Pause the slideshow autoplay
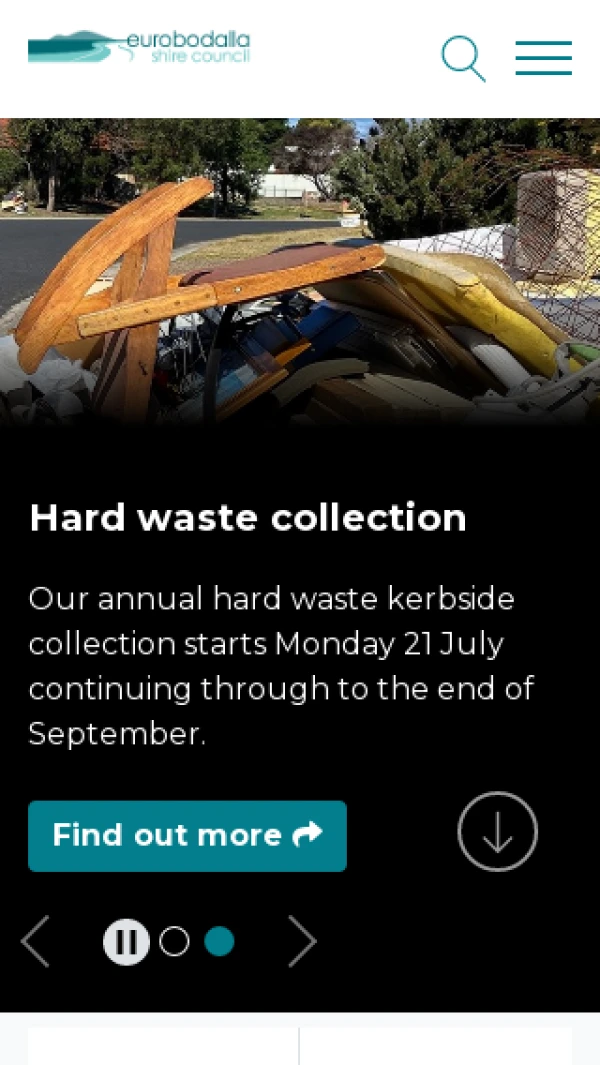Screen dimensions: 600x1065 click(126, 941)
